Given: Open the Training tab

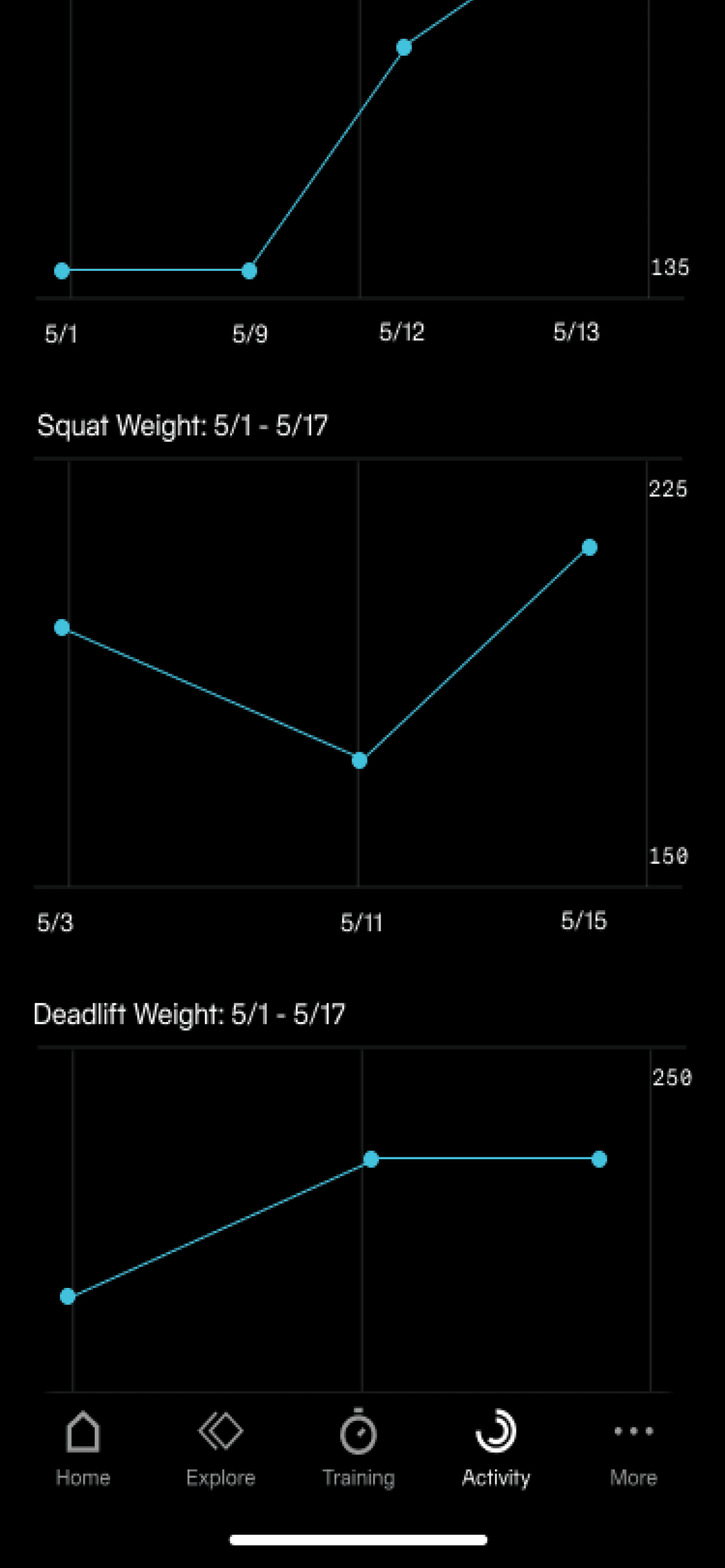Looking at the screenshot, I should (x=359, y=1448).
